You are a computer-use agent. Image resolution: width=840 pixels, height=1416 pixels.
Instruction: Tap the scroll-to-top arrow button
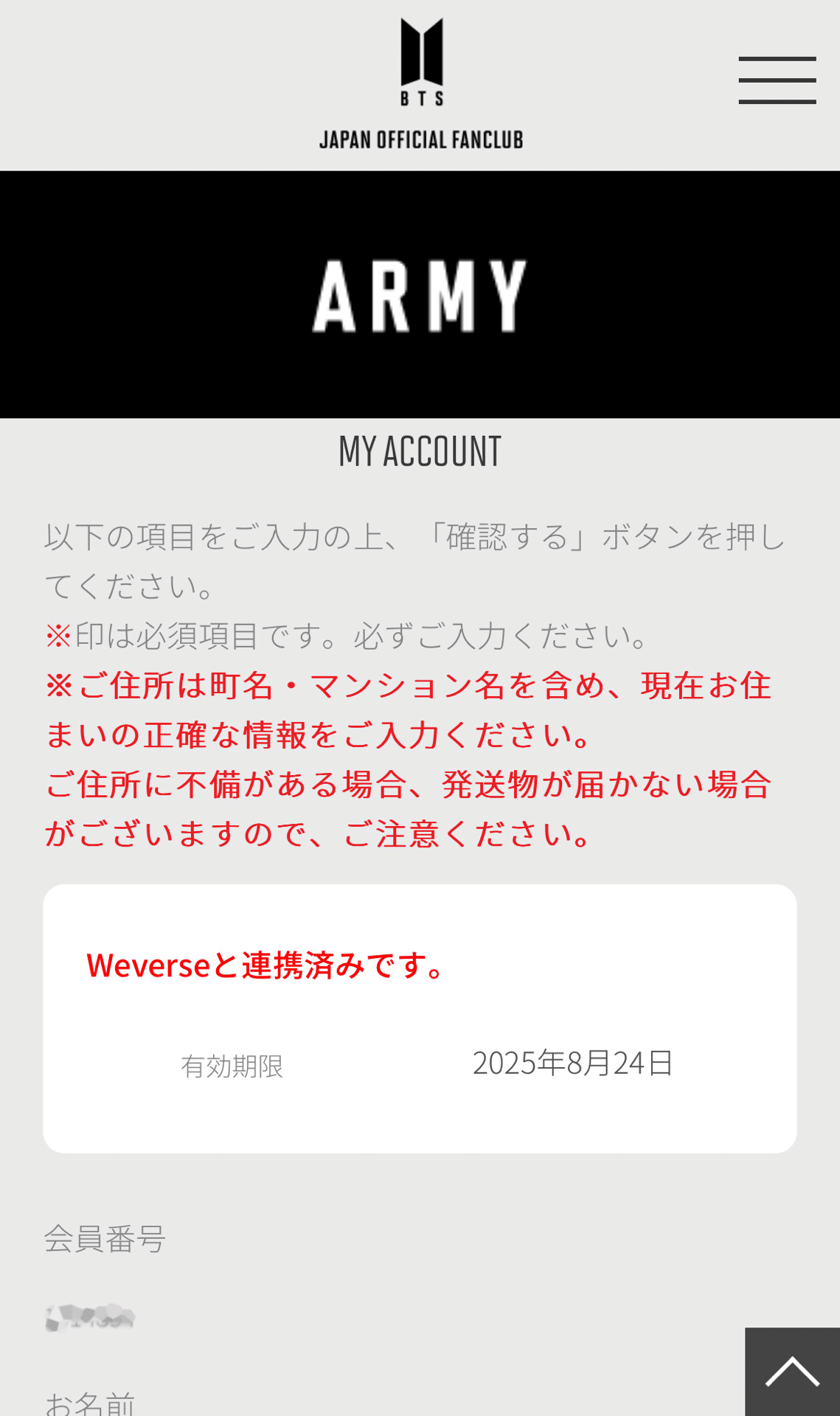tap(792, 1372)
